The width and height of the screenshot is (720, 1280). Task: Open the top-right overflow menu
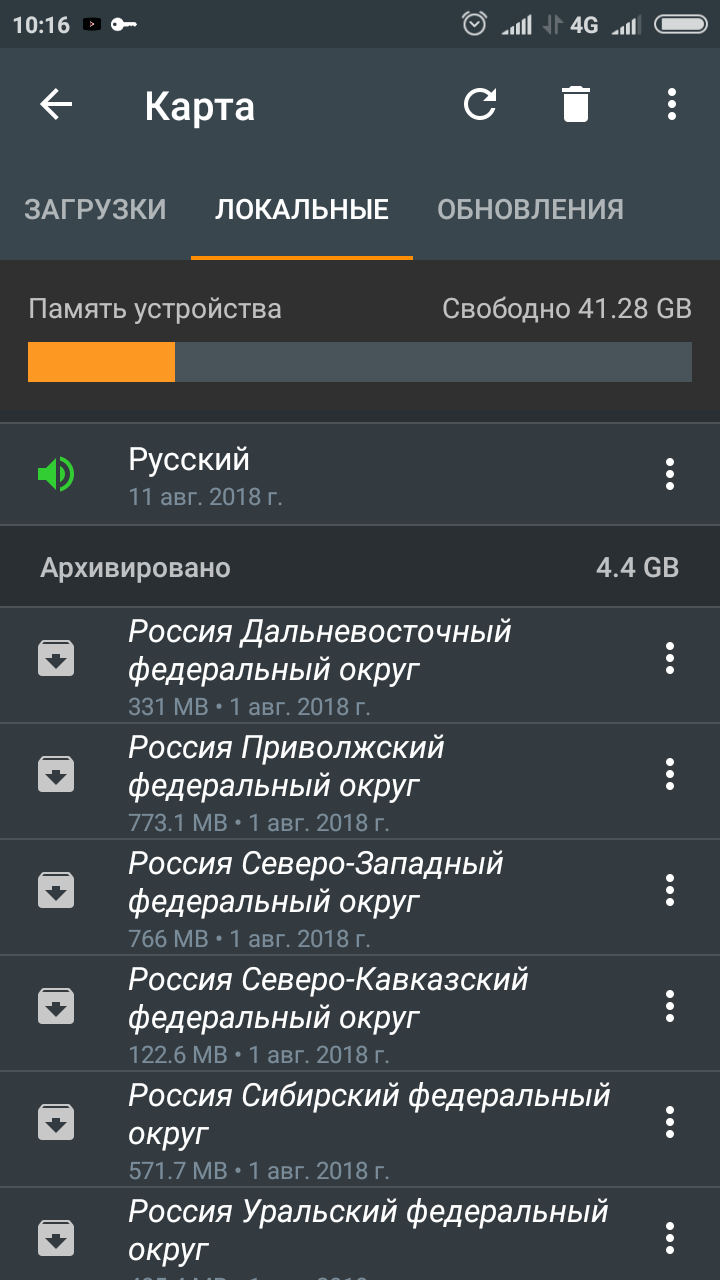click(x=671, y=105)
